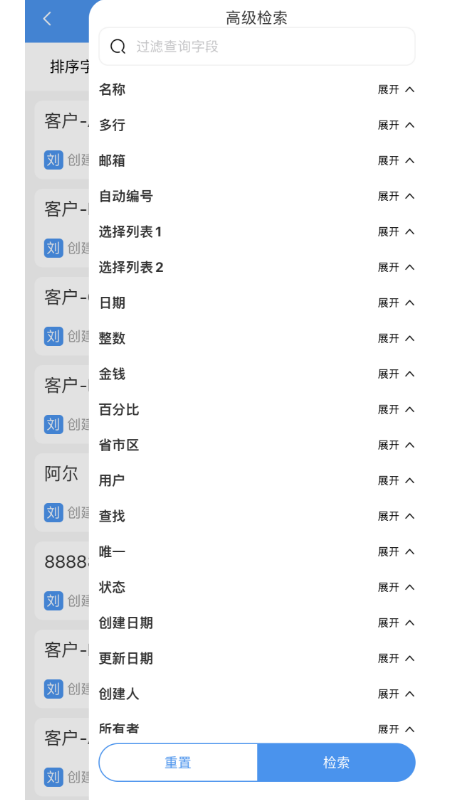Viewport: 450px width, 800px height.
Task: Expand the 自动编号 filter
Action: [396, 196]
